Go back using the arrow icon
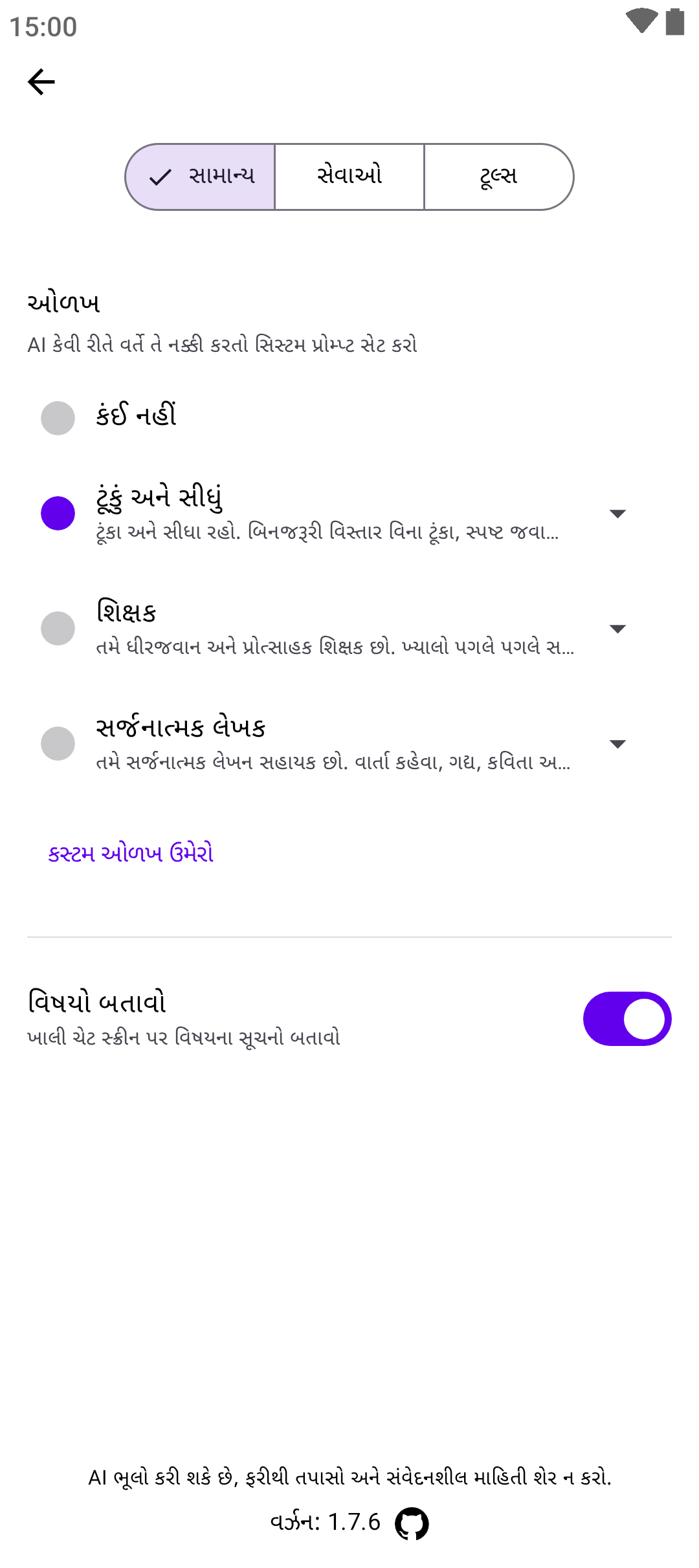Image resolution: width=699 pixels, height=1568 pixels. click(41, 82)
